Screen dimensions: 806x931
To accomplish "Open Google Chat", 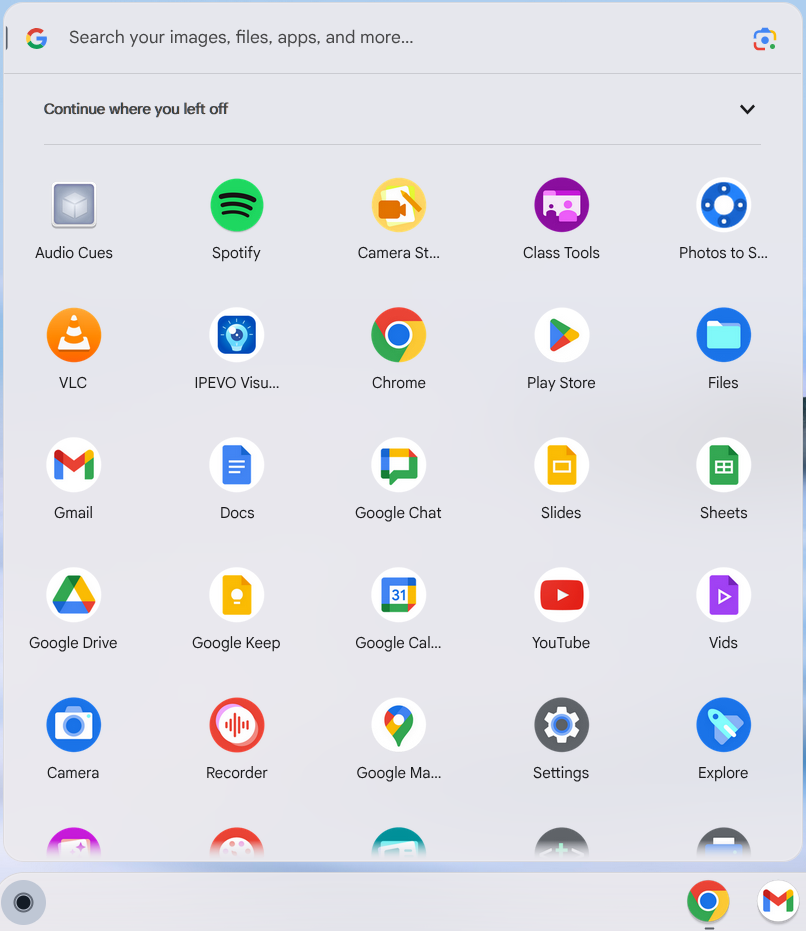I will pyautogui.click(x=398, y=466).
